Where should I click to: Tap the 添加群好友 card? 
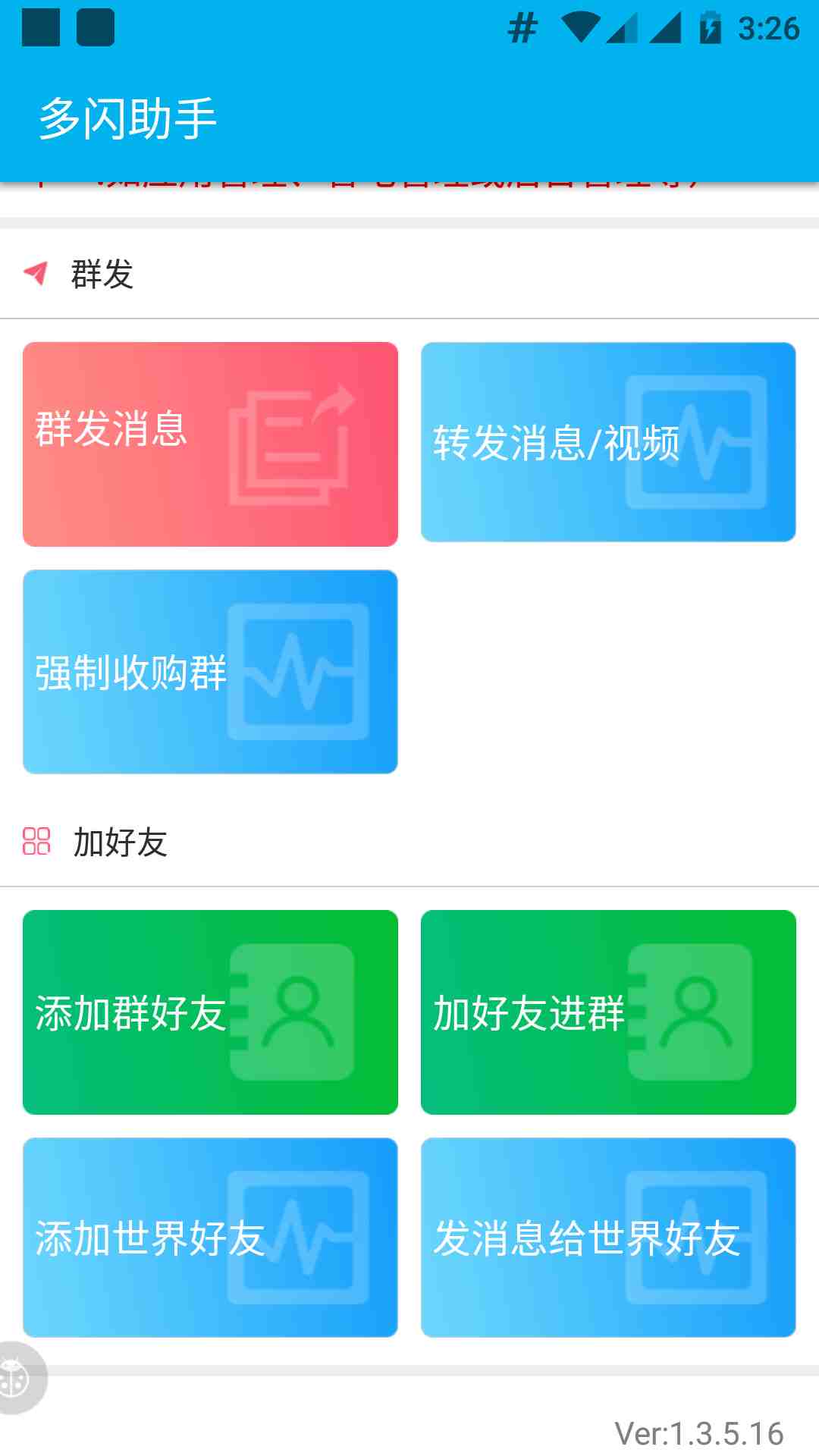coord(210,1012)
